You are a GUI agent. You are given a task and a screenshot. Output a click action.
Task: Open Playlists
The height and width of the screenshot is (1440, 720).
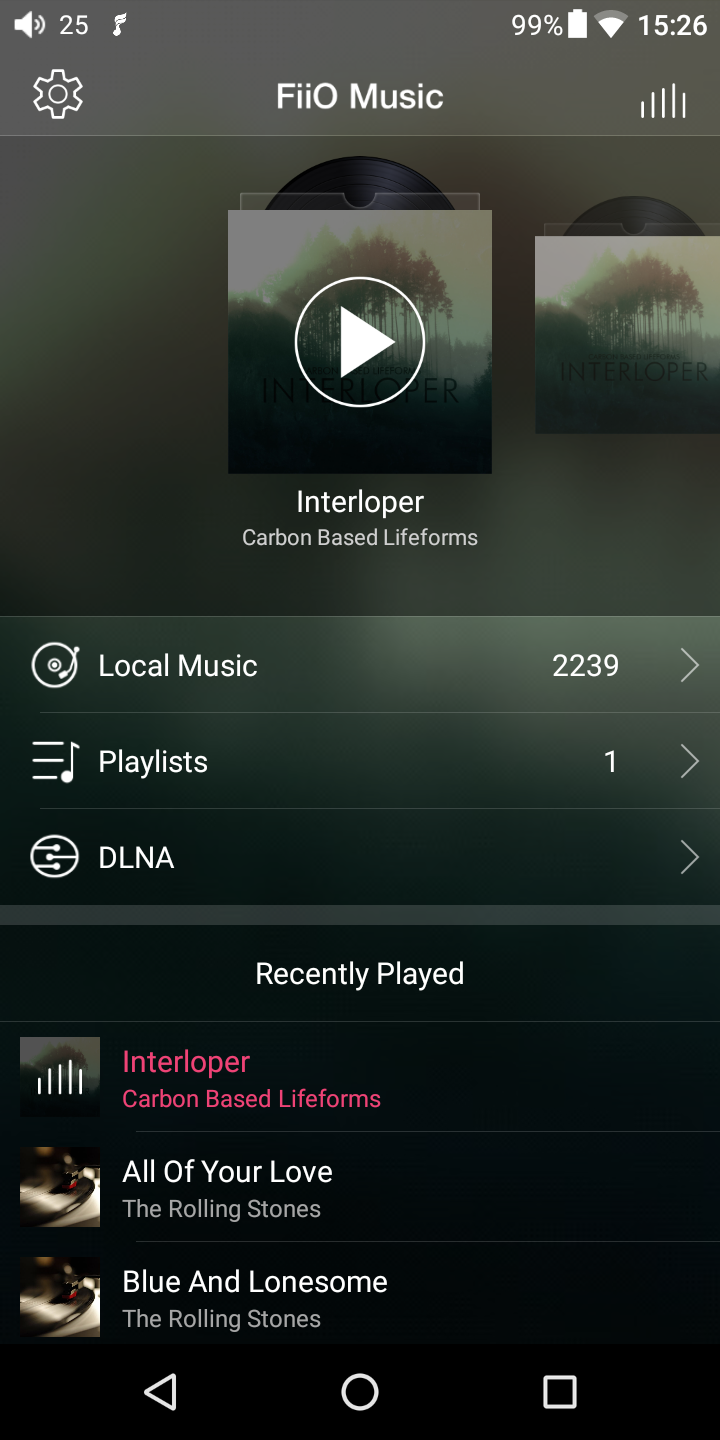[x=360, y=761]
